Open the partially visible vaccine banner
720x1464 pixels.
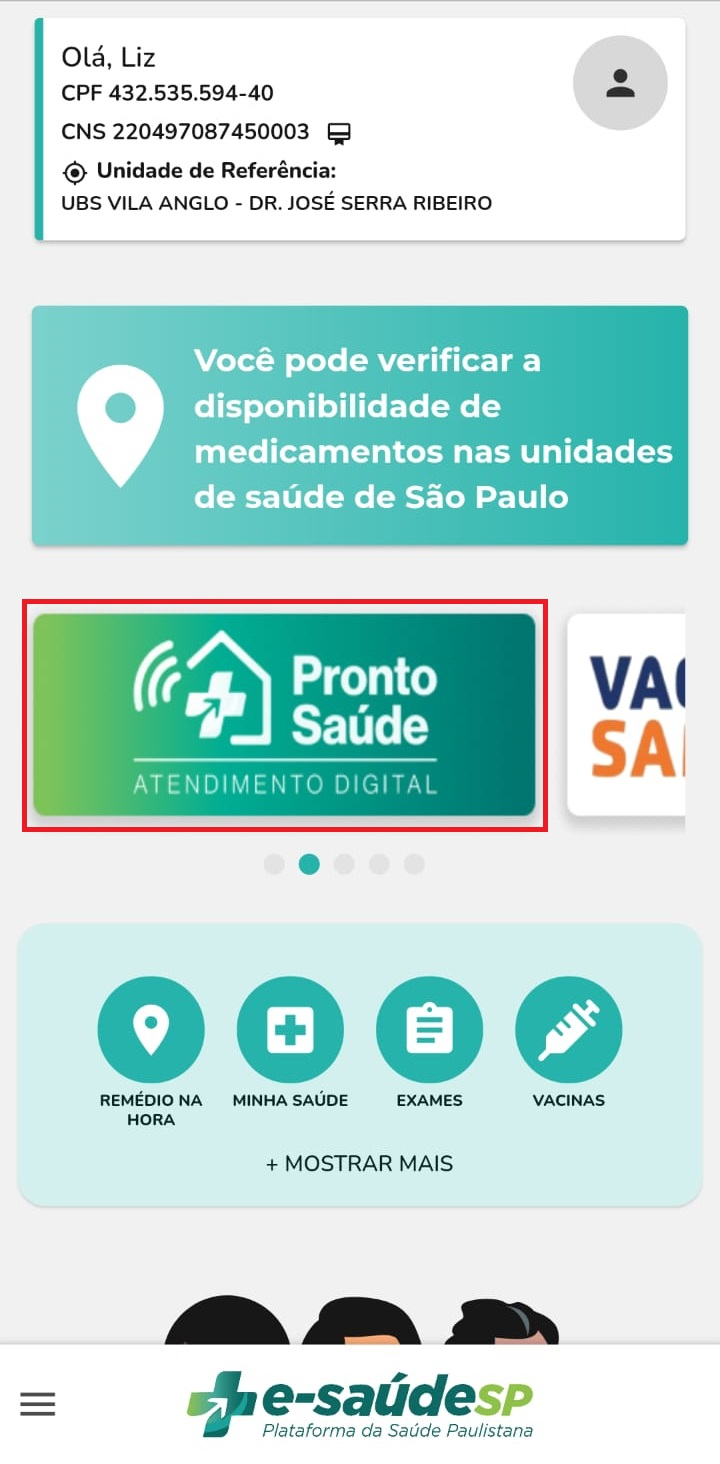tap(627, 714)
